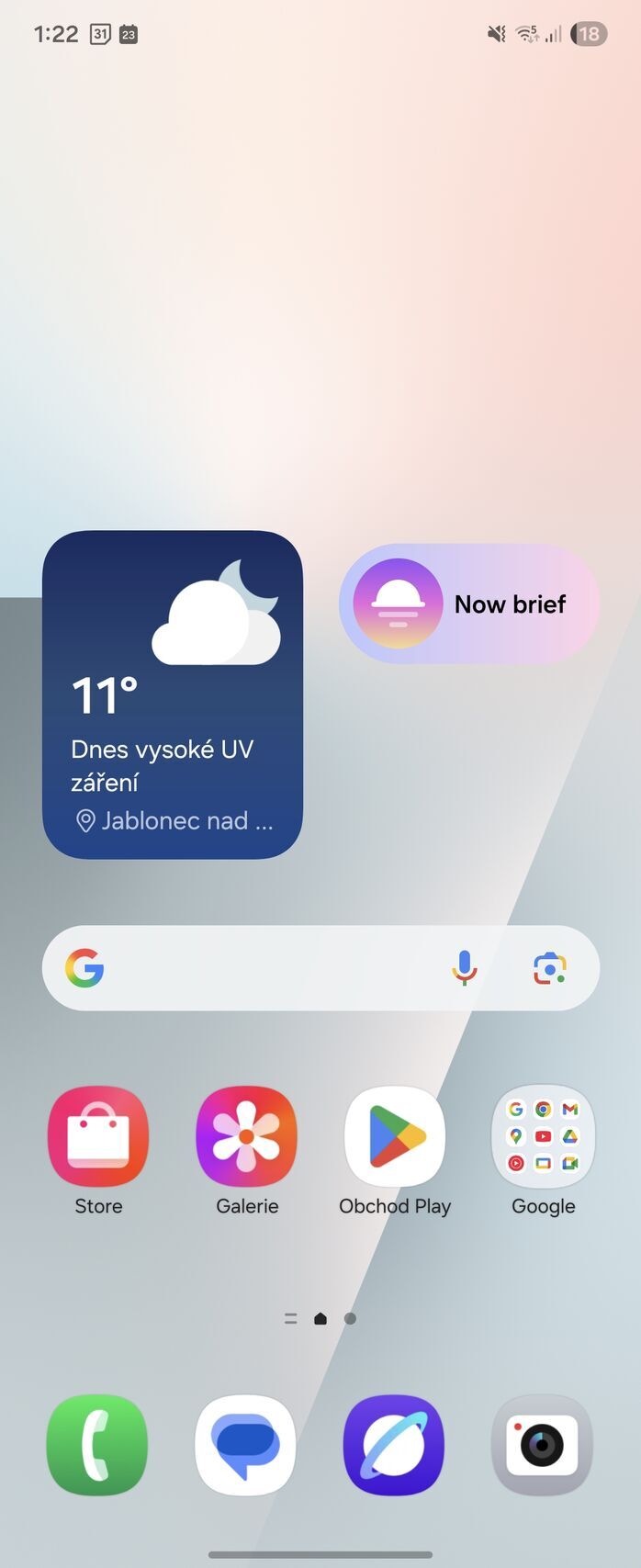Image resolution: width=641 pixels, height=1568 pixels.
Task: Tap the Google search bar
Action: 266,968
